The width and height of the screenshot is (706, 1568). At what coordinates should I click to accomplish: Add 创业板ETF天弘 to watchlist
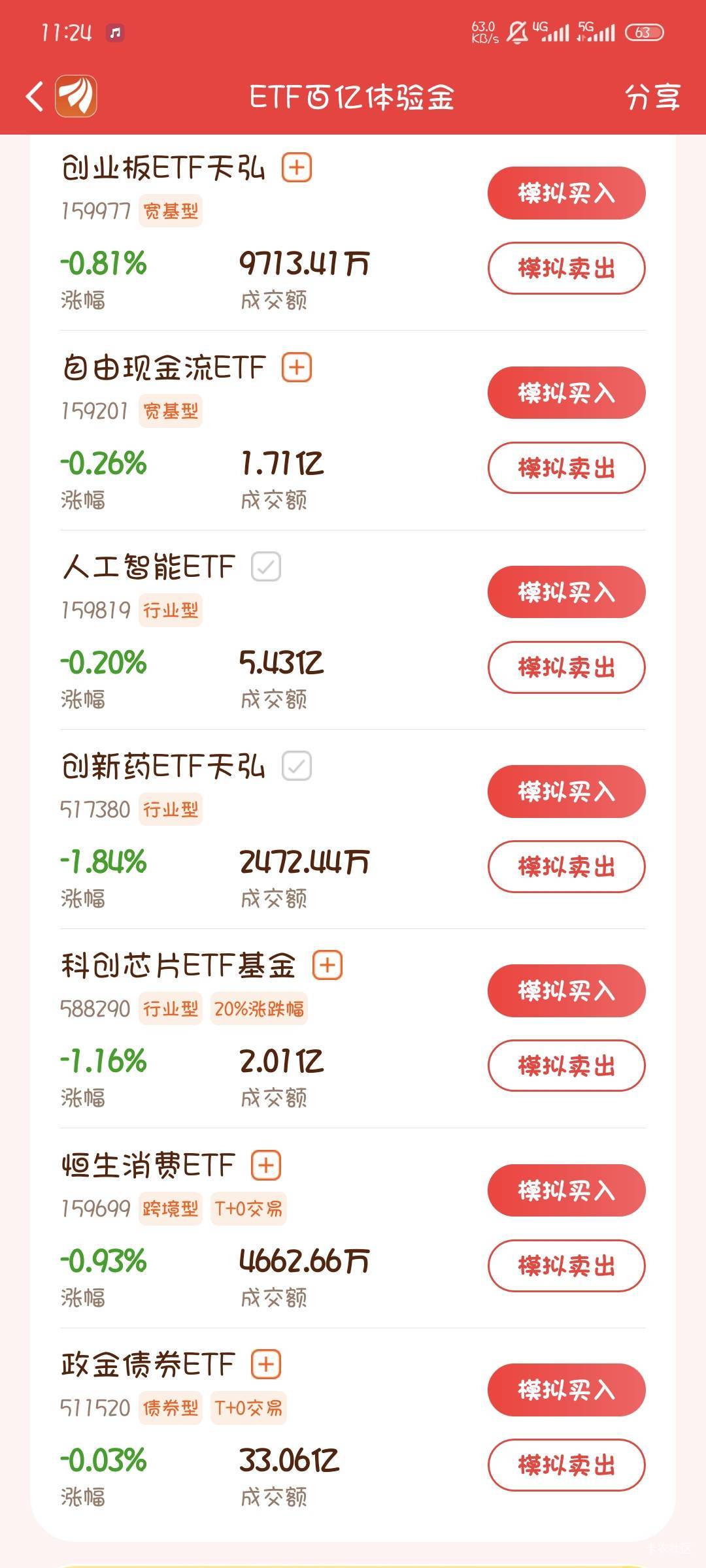297,167
